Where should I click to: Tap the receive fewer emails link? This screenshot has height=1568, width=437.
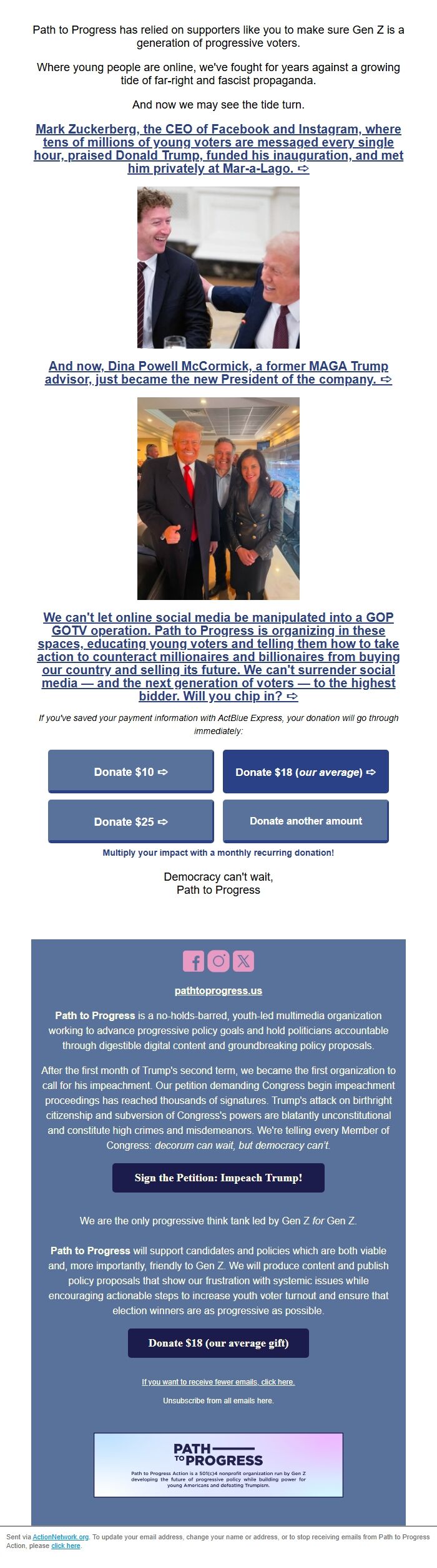point(219,1382)
